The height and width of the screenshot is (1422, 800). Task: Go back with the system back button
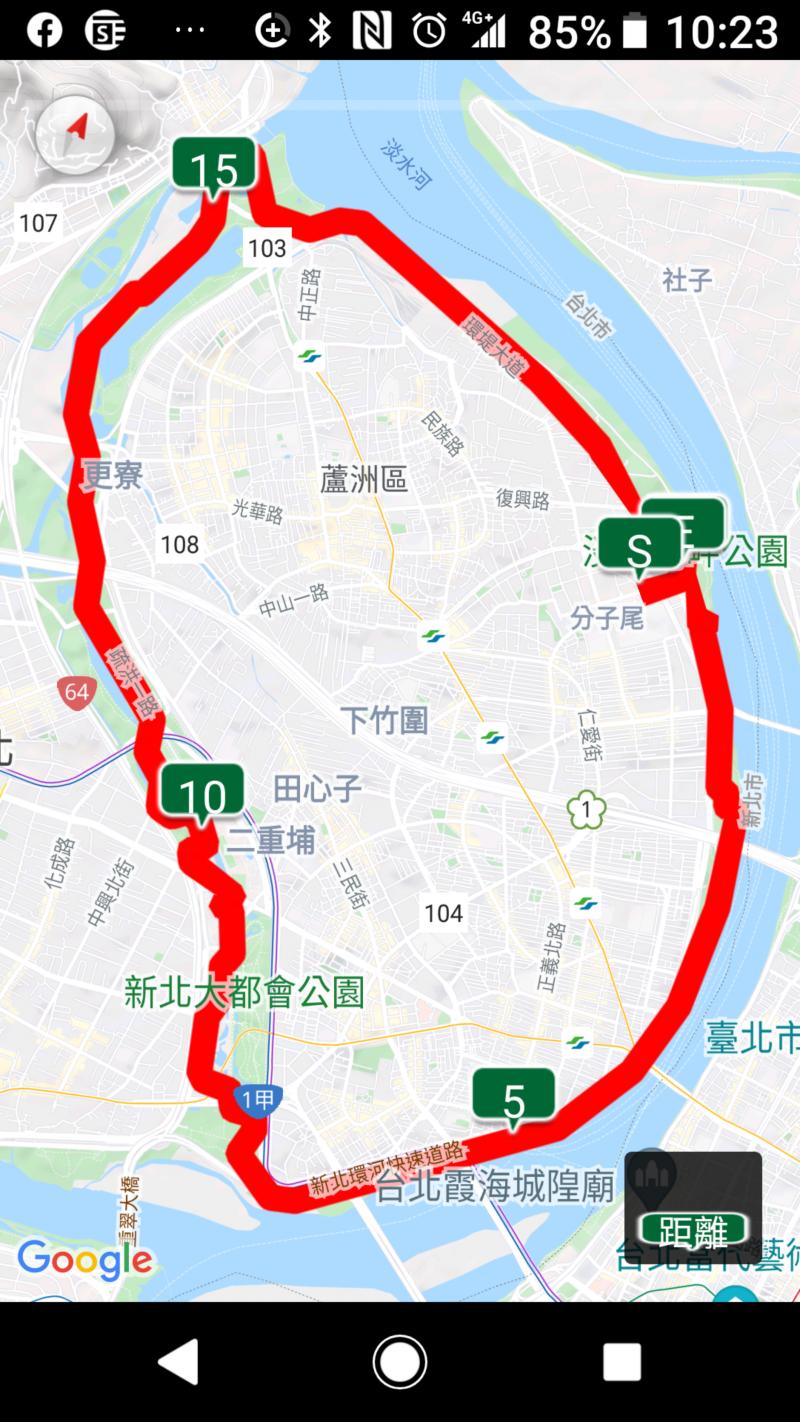pyautogui.click(x=178, y=1362)
